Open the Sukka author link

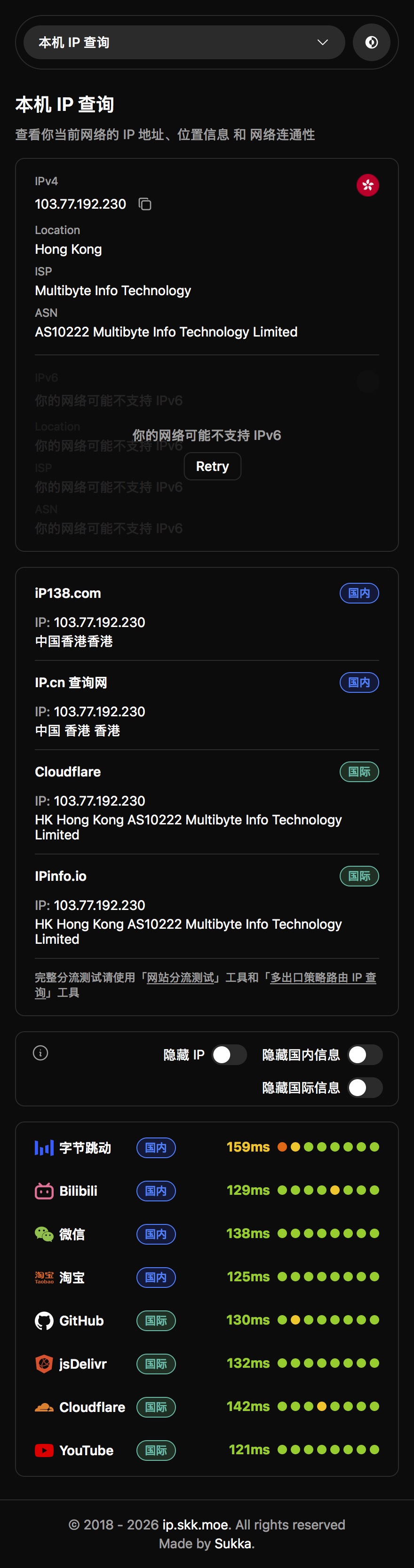tap(232, 1543)
